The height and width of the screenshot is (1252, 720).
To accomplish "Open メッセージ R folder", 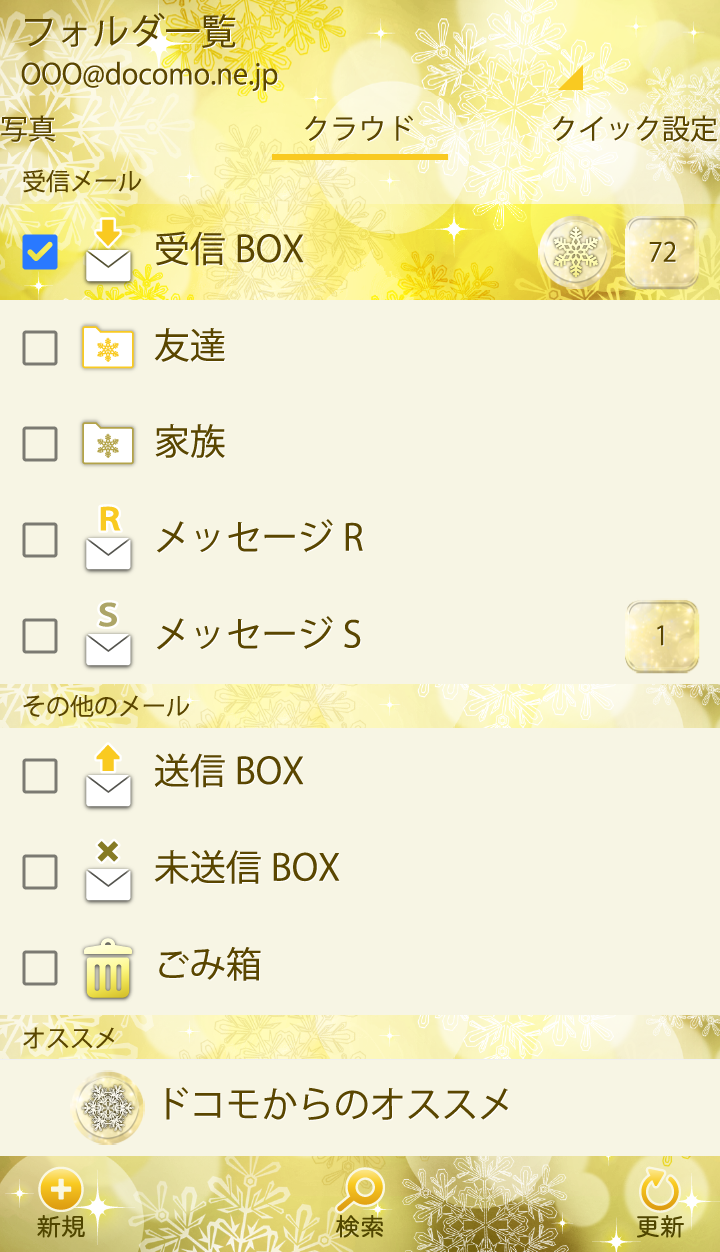I will tap(260, 539).
